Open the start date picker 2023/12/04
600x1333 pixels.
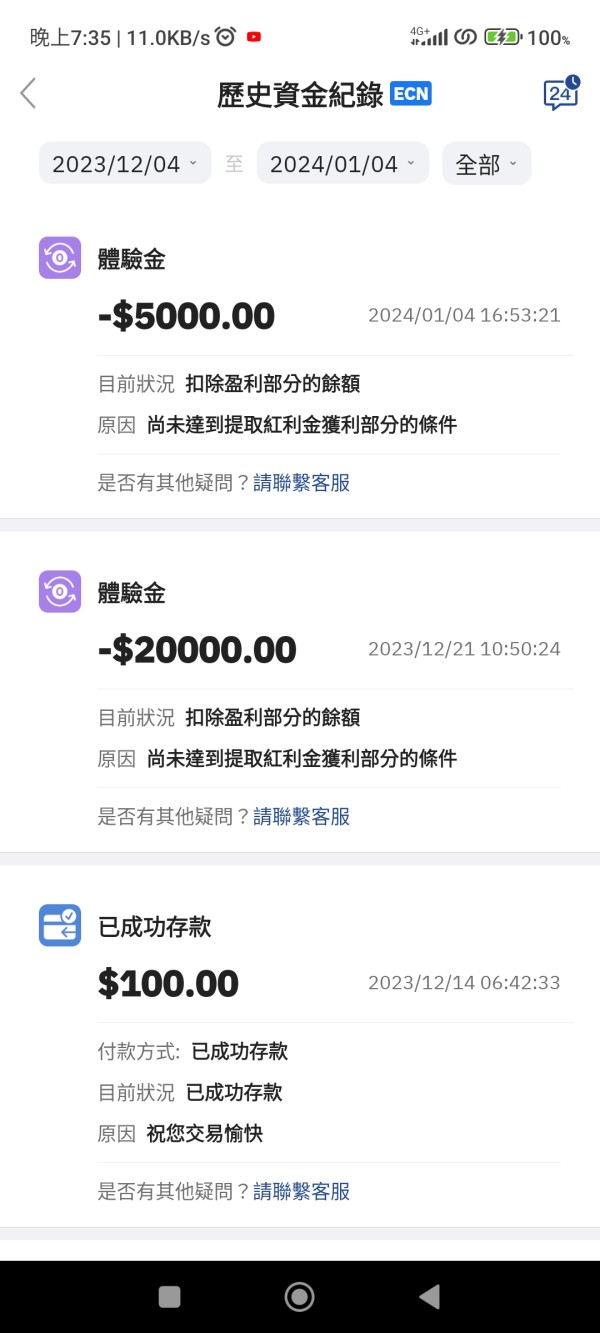(125, 164)
